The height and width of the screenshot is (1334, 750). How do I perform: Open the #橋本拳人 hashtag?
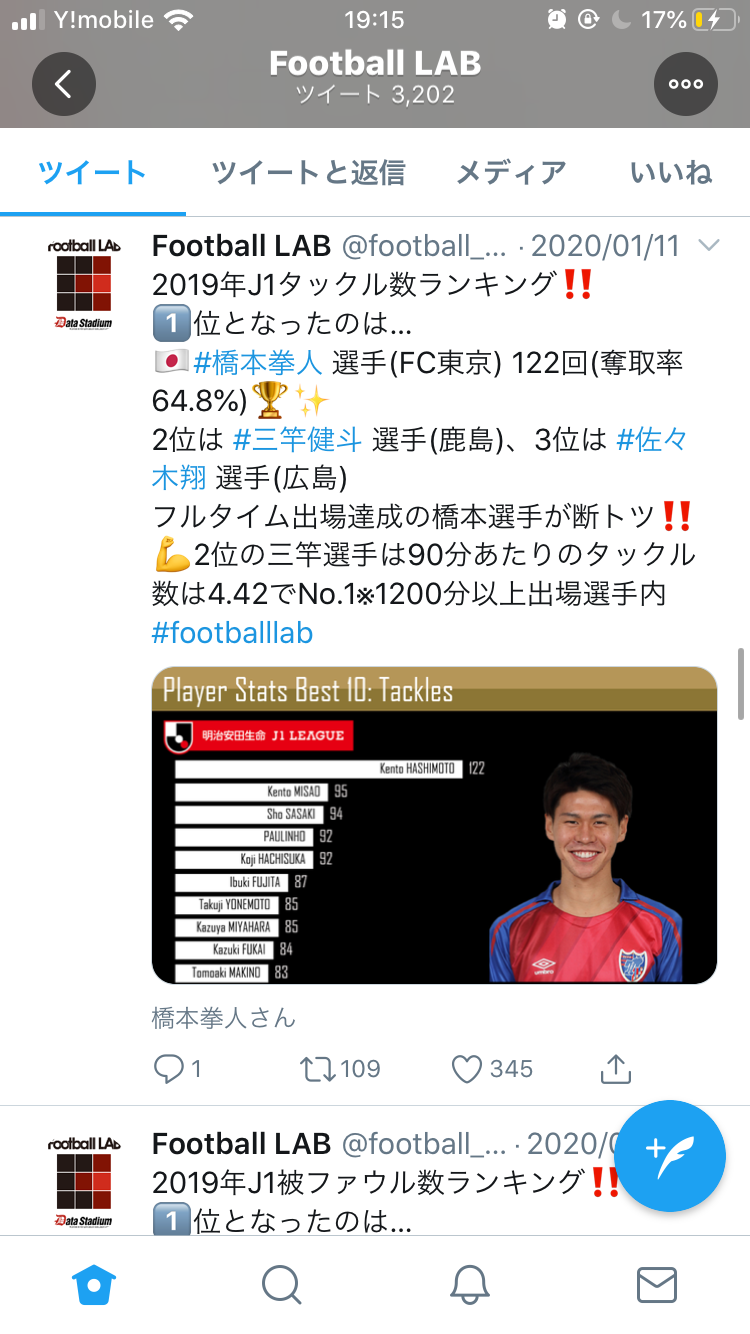coord(257,363)
